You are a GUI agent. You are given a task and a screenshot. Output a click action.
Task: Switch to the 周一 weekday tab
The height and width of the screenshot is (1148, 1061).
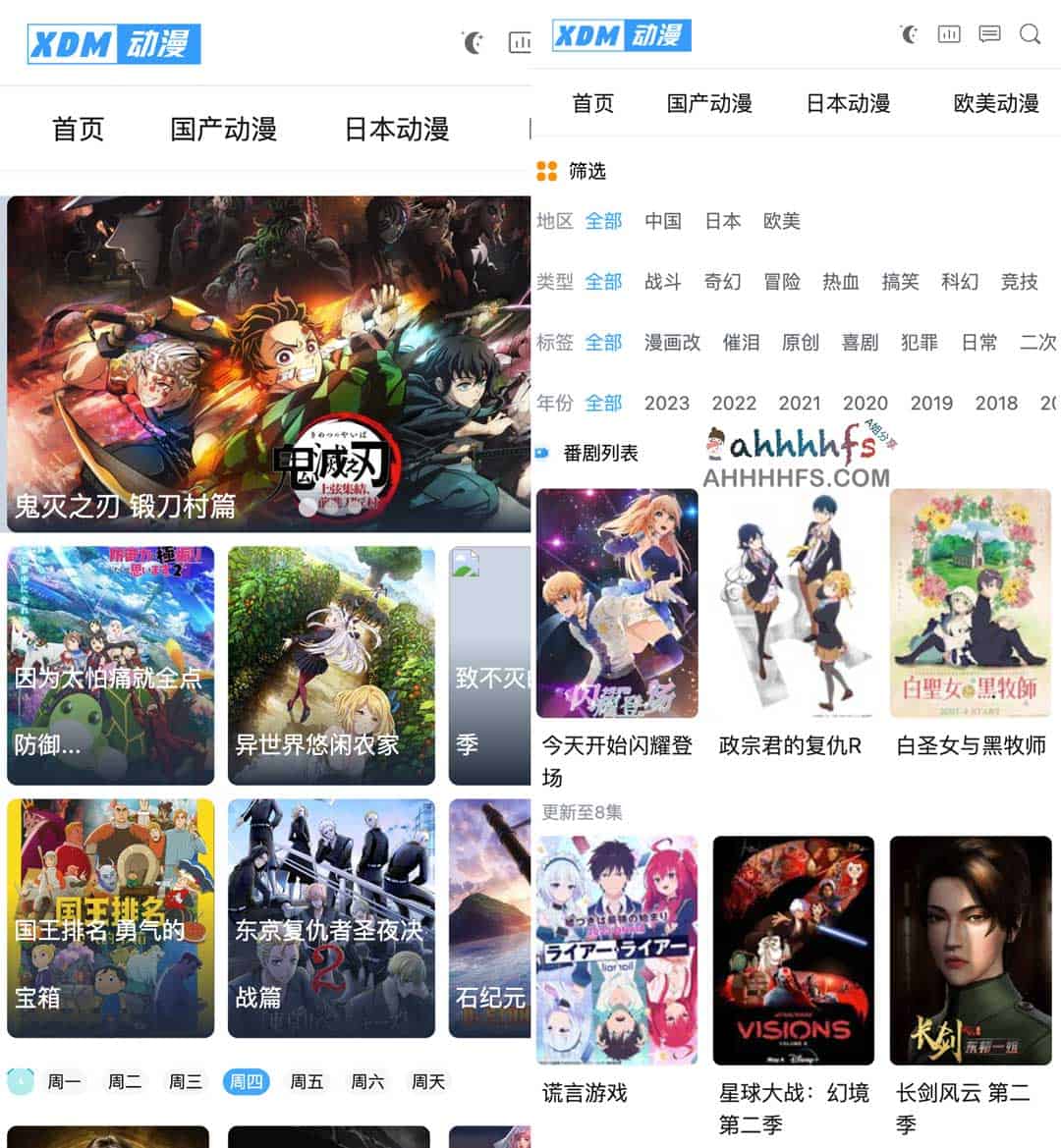[x=64, y=1081]
